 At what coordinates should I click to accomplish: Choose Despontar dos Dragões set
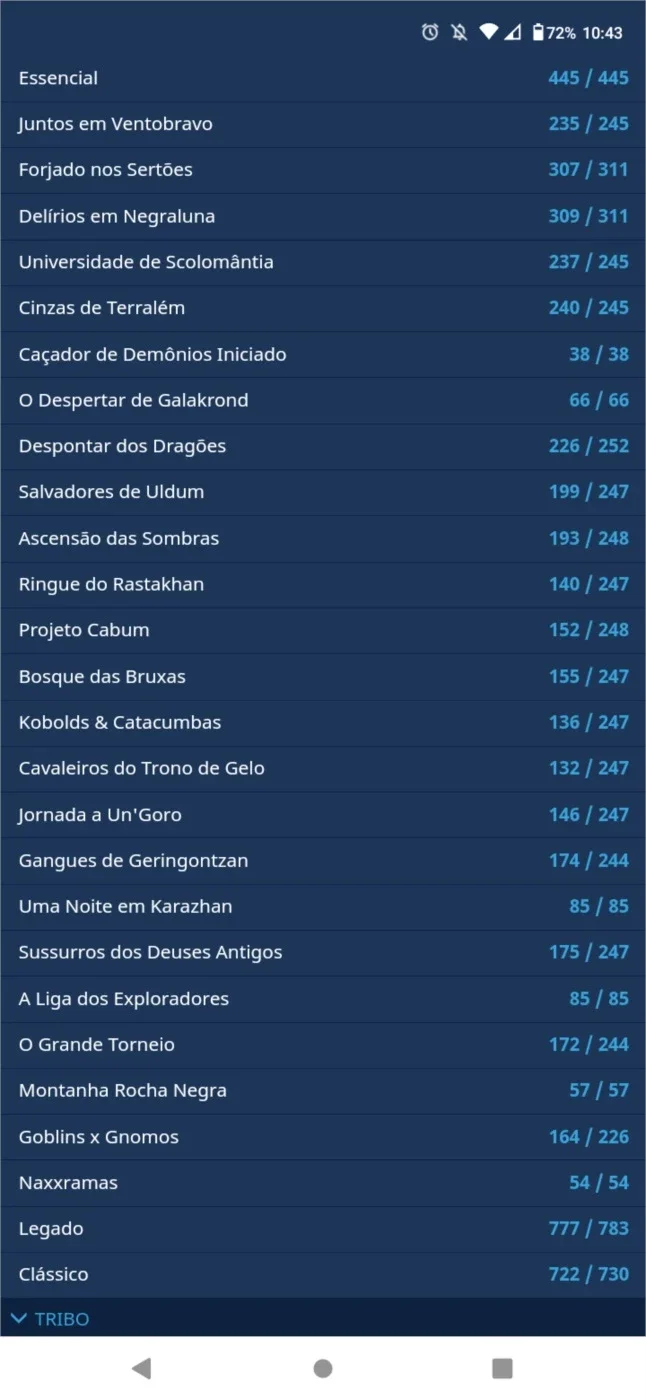click(323, 446)
